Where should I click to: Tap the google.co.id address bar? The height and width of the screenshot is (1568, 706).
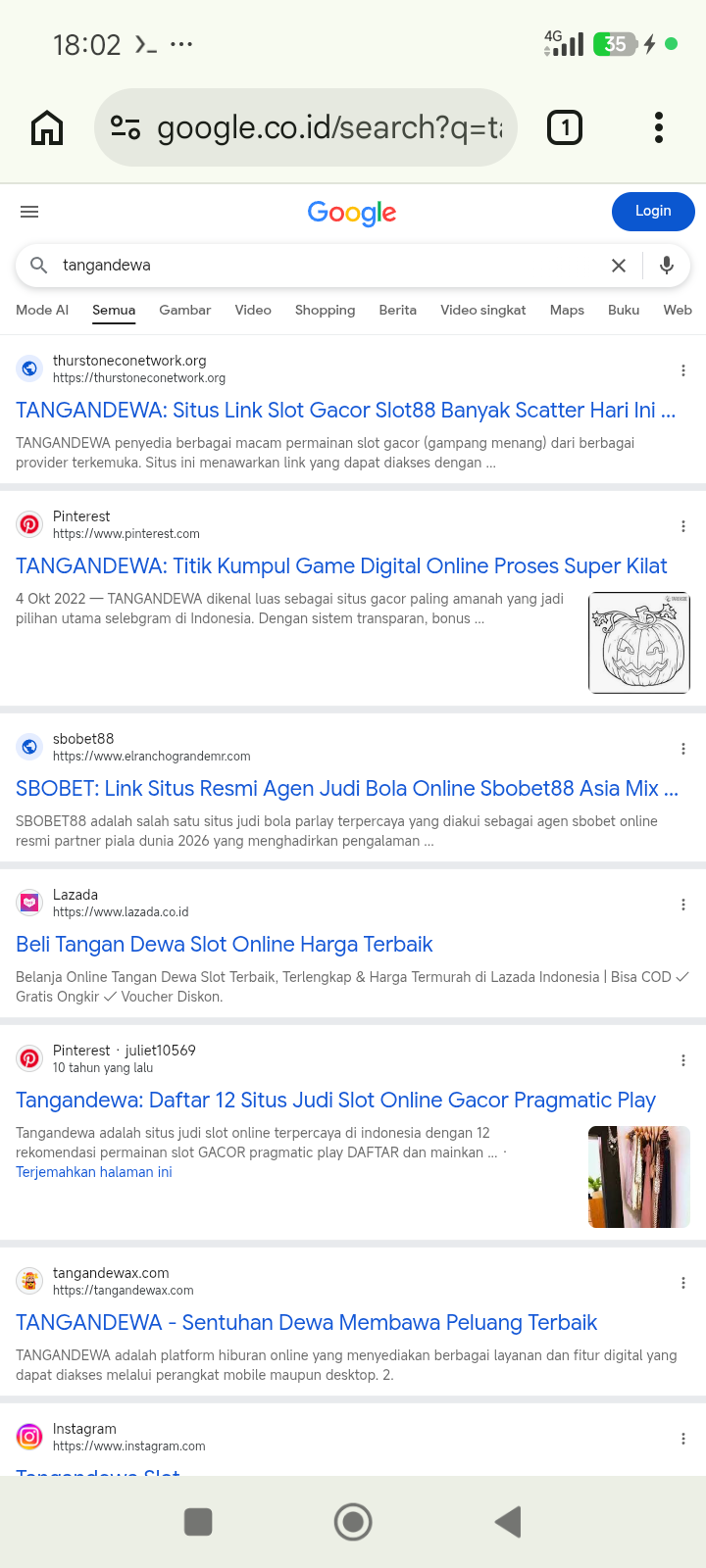tap(306, 127)
